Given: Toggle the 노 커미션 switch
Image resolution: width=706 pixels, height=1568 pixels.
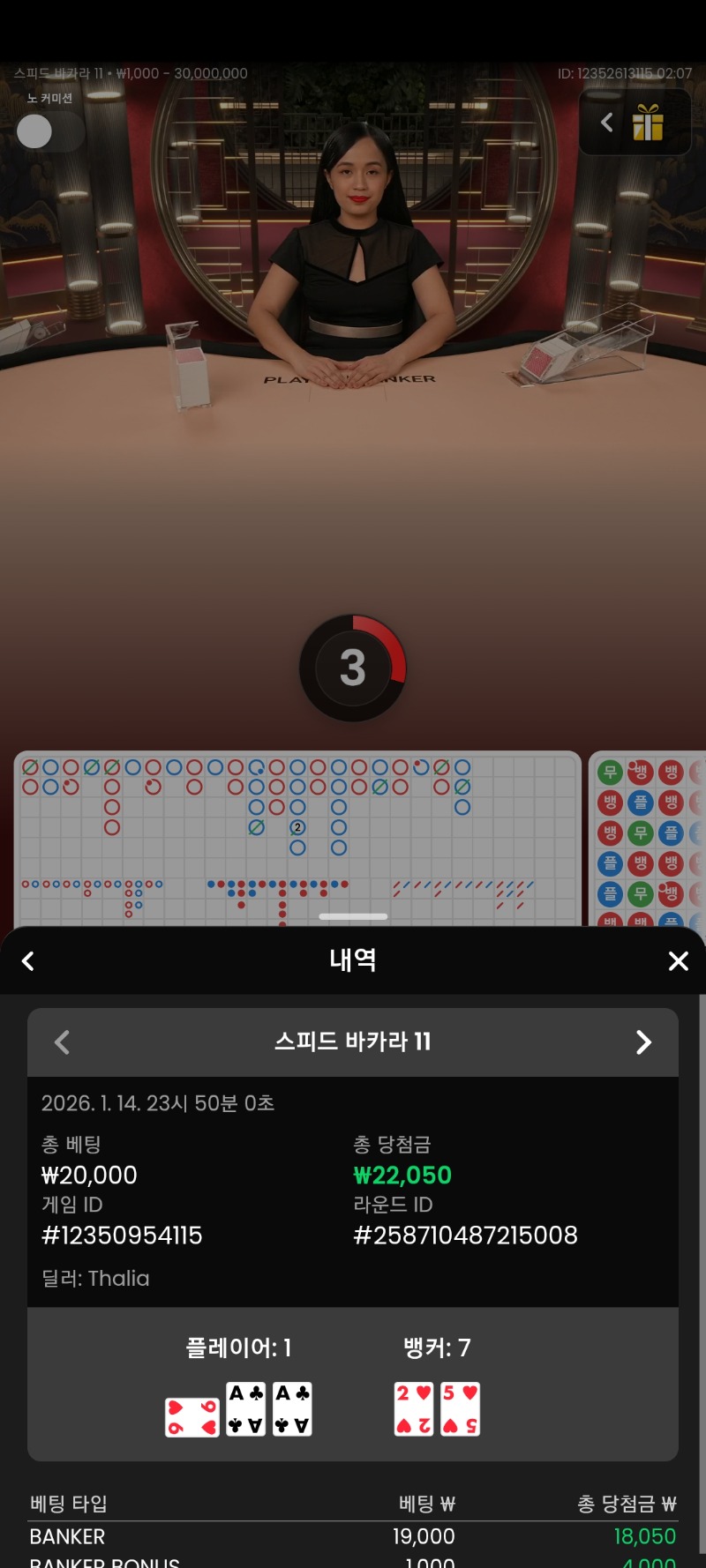Looking at the screenshot, I should [49, 132].
